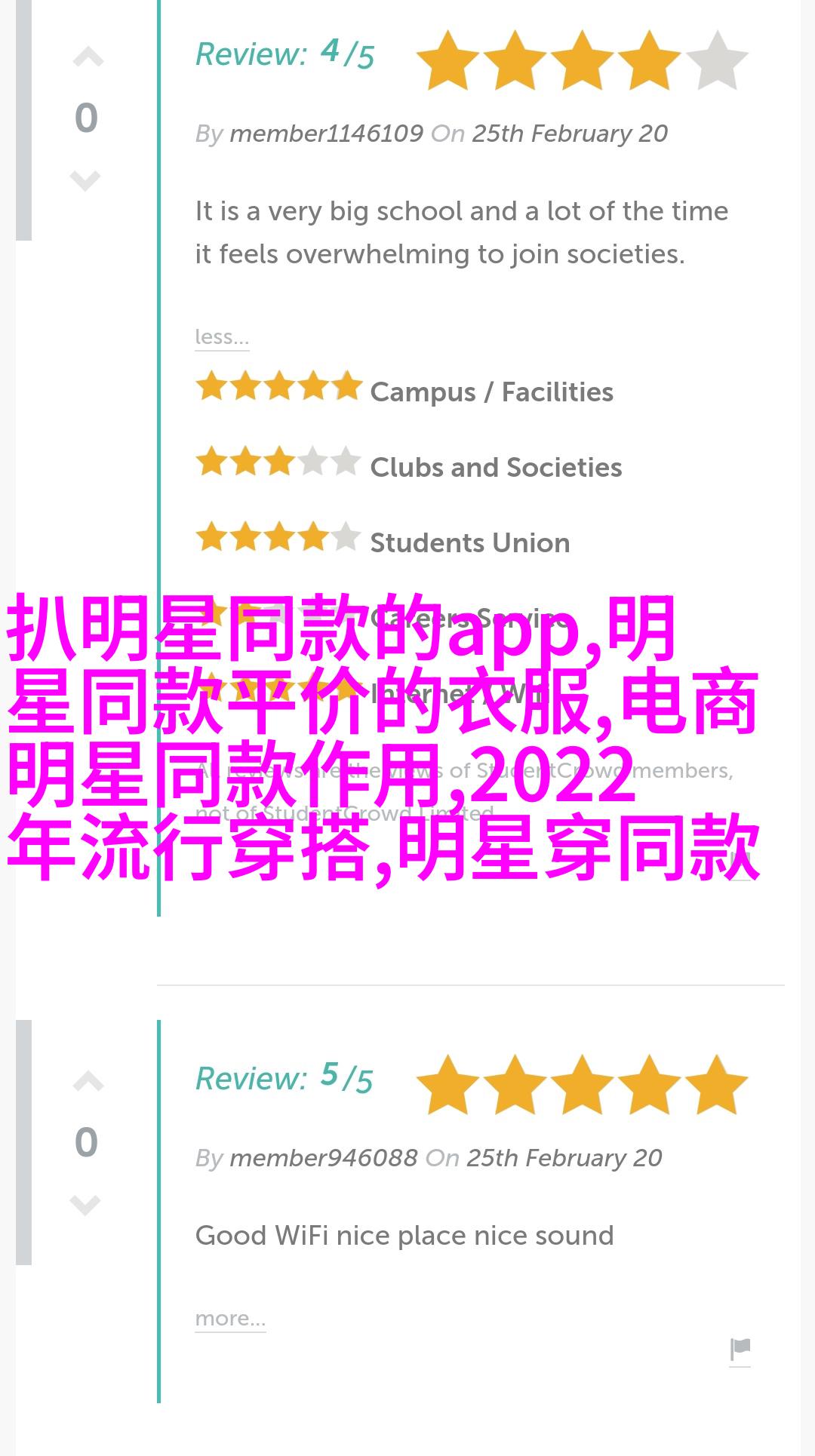The width and height of the screenshot is (815, 1456).
Task: Upvote the review by member1146109
Action: tap(88, 58)
